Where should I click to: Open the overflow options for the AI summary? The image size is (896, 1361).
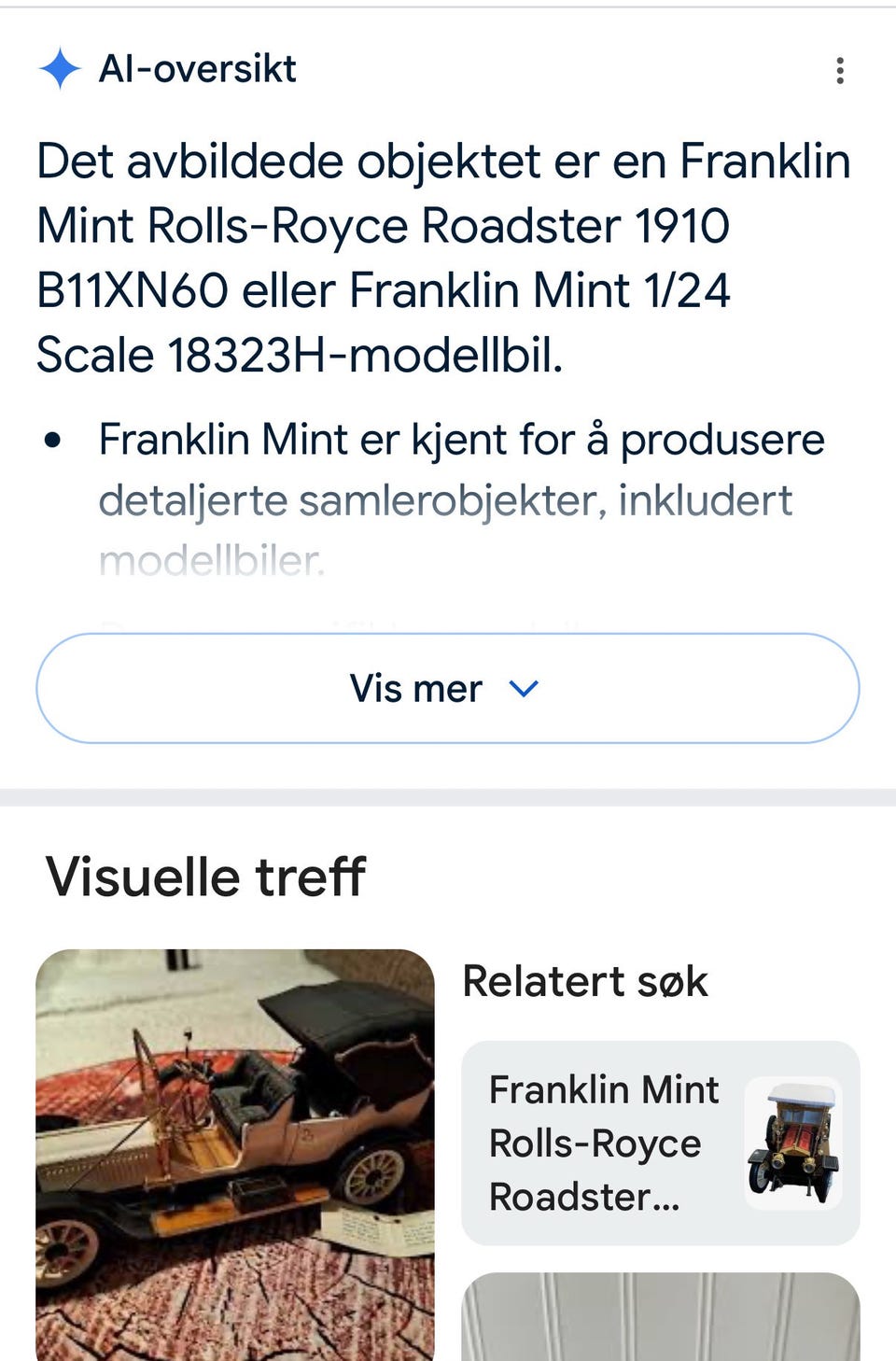pos(841,71)
